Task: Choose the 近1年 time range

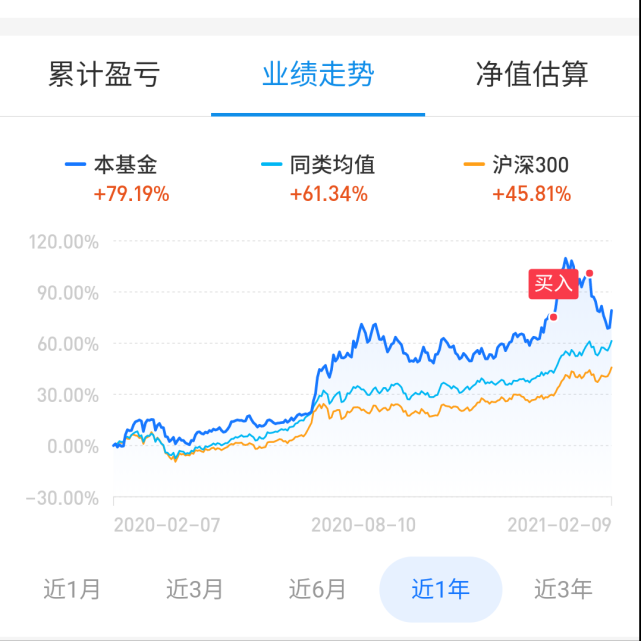Action: (x=440, y=589)
